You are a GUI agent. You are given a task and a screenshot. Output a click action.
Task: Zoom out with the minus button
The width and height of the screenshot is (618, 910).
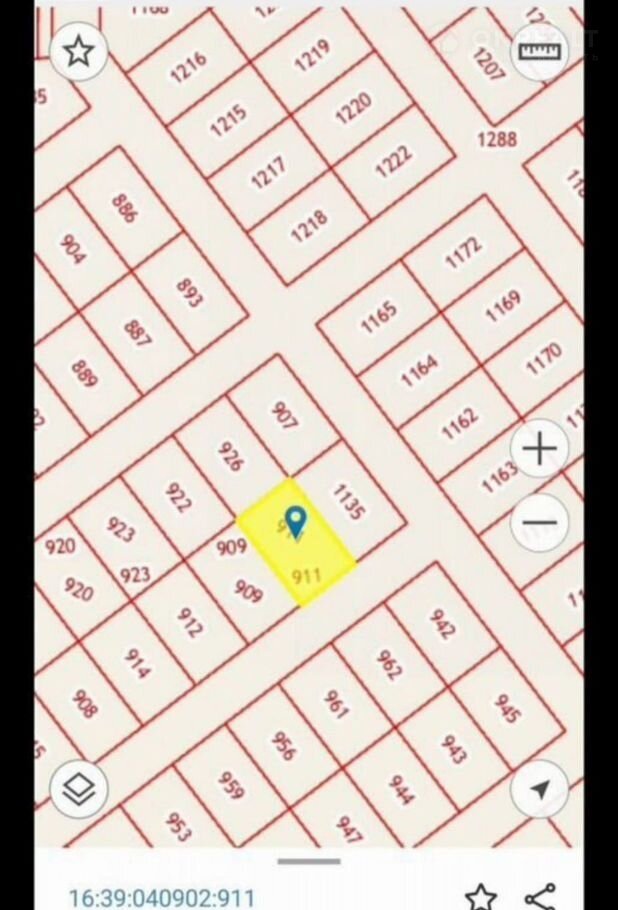[539, 522]
